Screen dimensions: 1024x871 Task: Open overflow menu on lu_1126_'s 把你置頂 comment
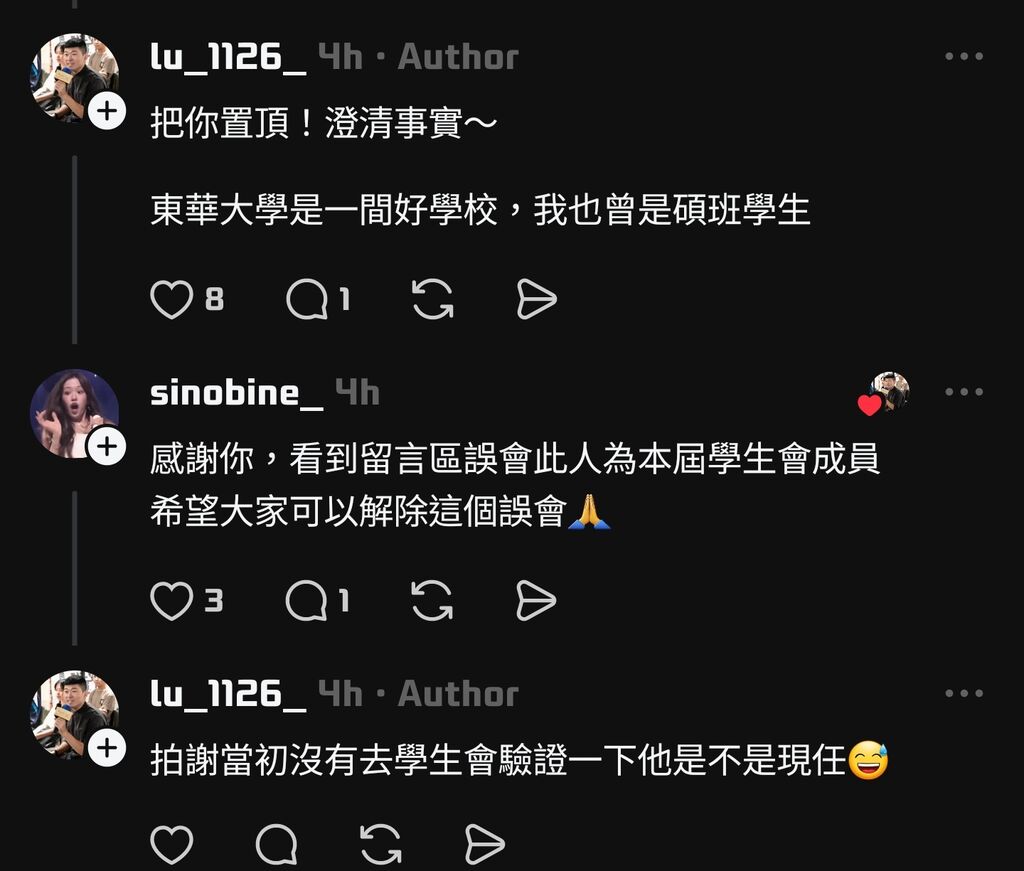964,57
